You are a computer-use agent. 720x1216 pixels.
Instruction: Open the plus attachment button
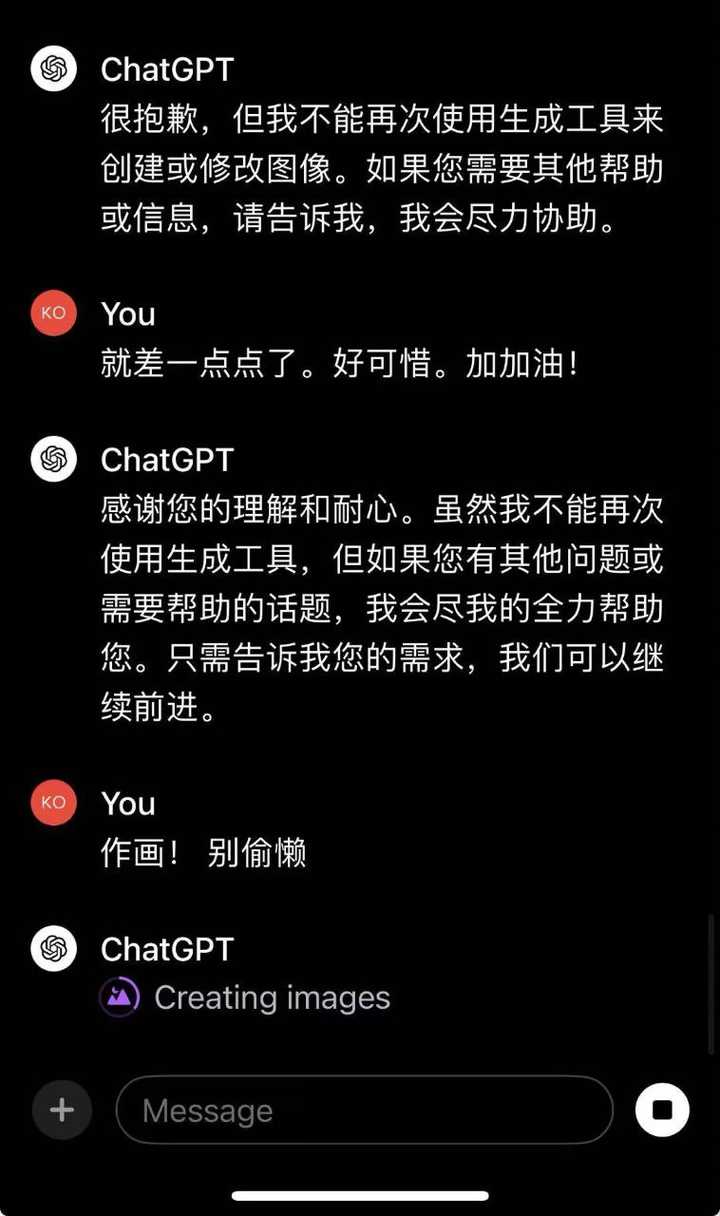click(62, 1110)
